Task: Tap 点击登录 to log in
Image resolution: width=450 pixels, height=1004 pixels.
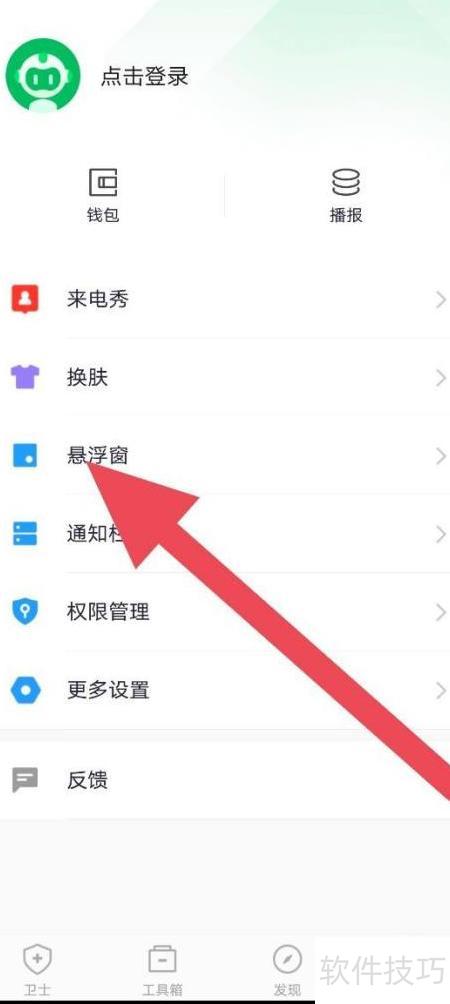Action: [x=145, y=77]
